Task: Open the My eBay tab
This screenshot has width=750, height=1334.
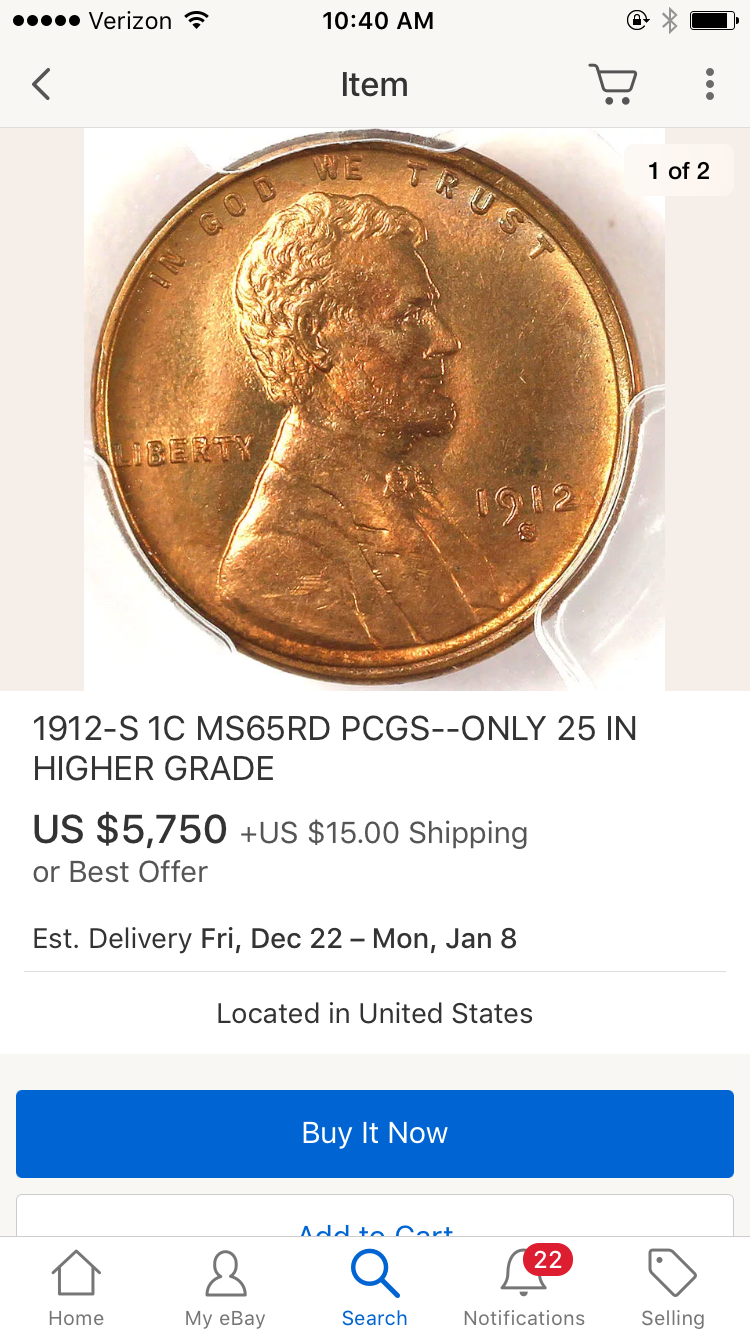Action: pos(225,1288)
